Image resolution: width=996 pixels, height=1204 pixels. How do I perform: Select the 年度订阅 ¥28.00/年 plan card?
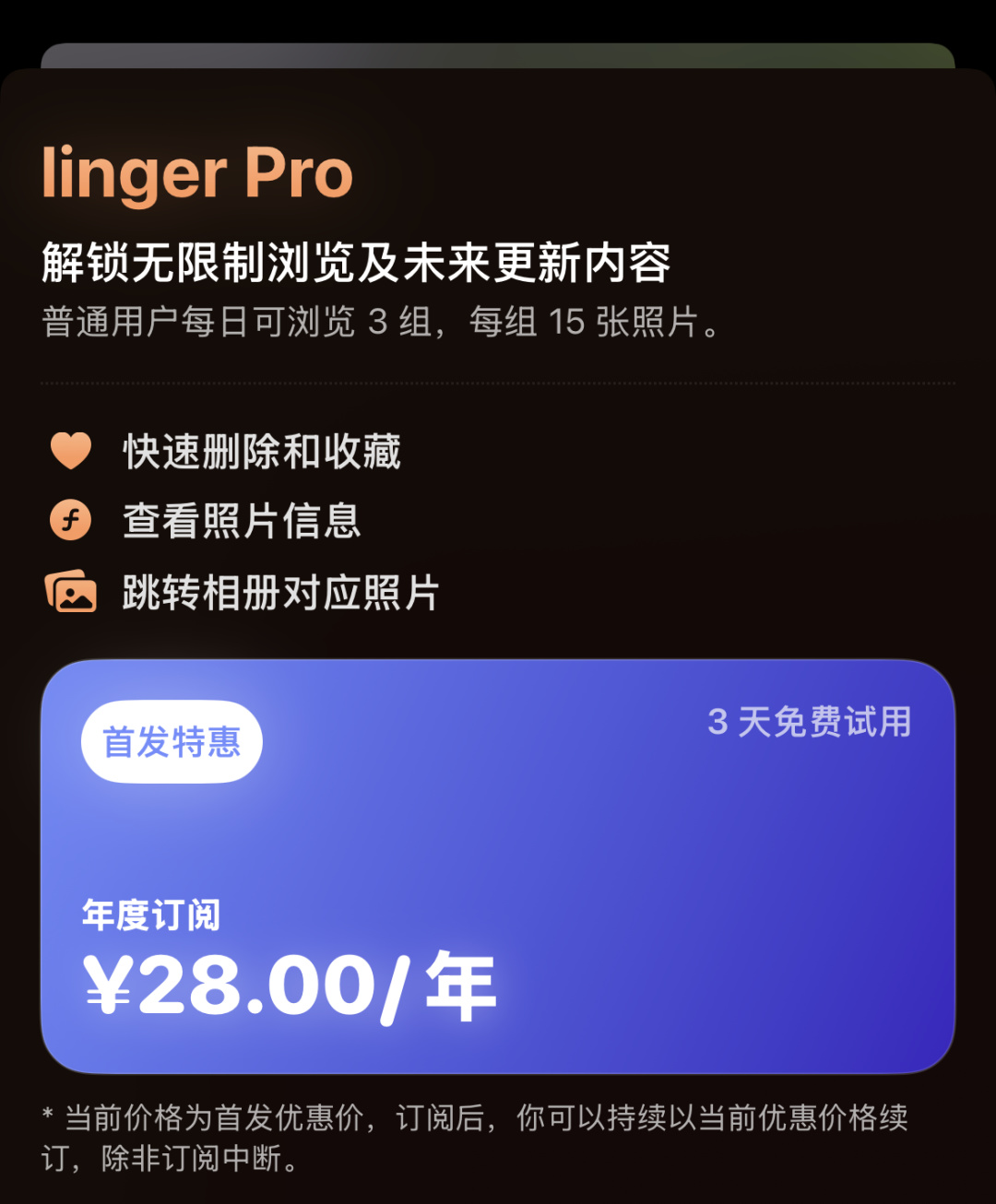[x=498, y=867]
